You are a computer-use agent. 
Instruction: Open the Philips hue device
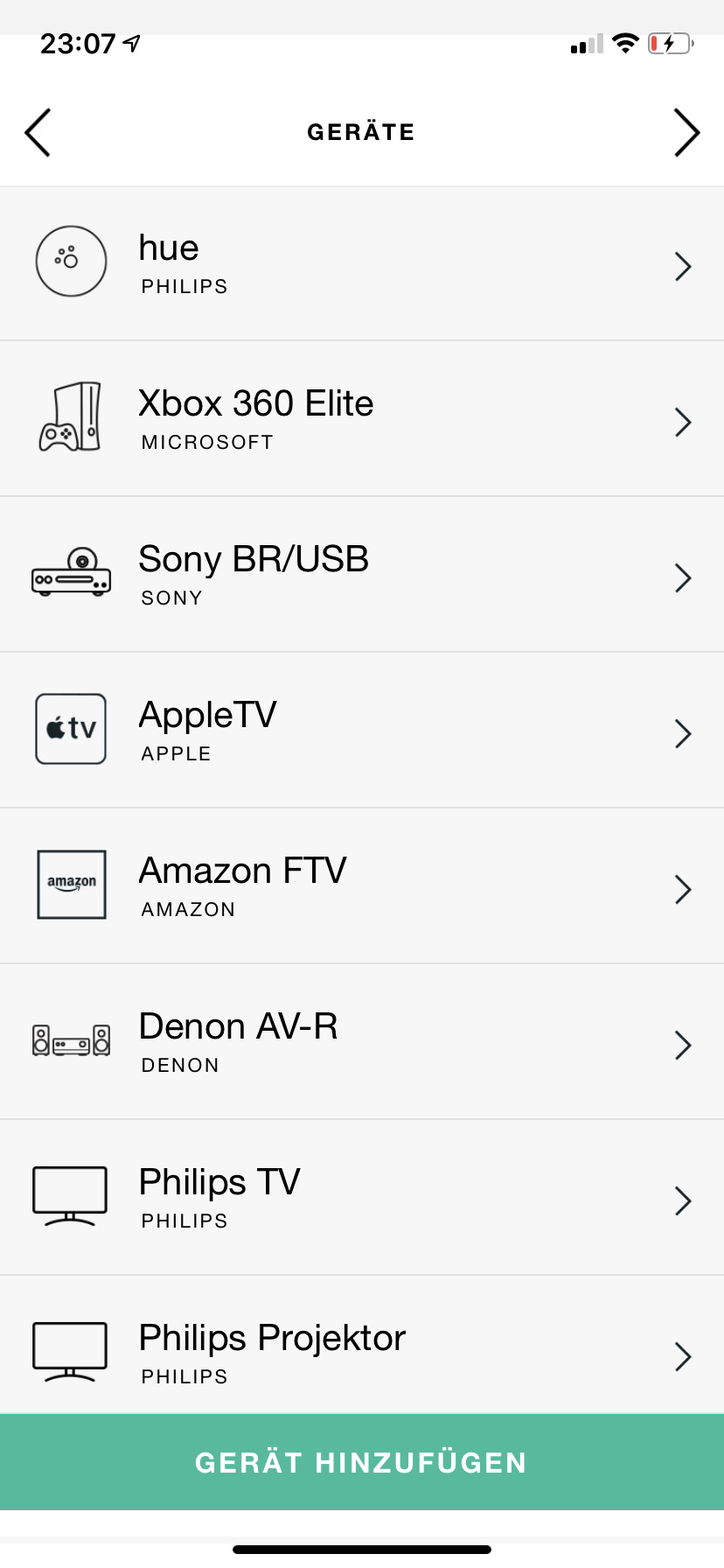pyautogui.click(x=362, y=263)
